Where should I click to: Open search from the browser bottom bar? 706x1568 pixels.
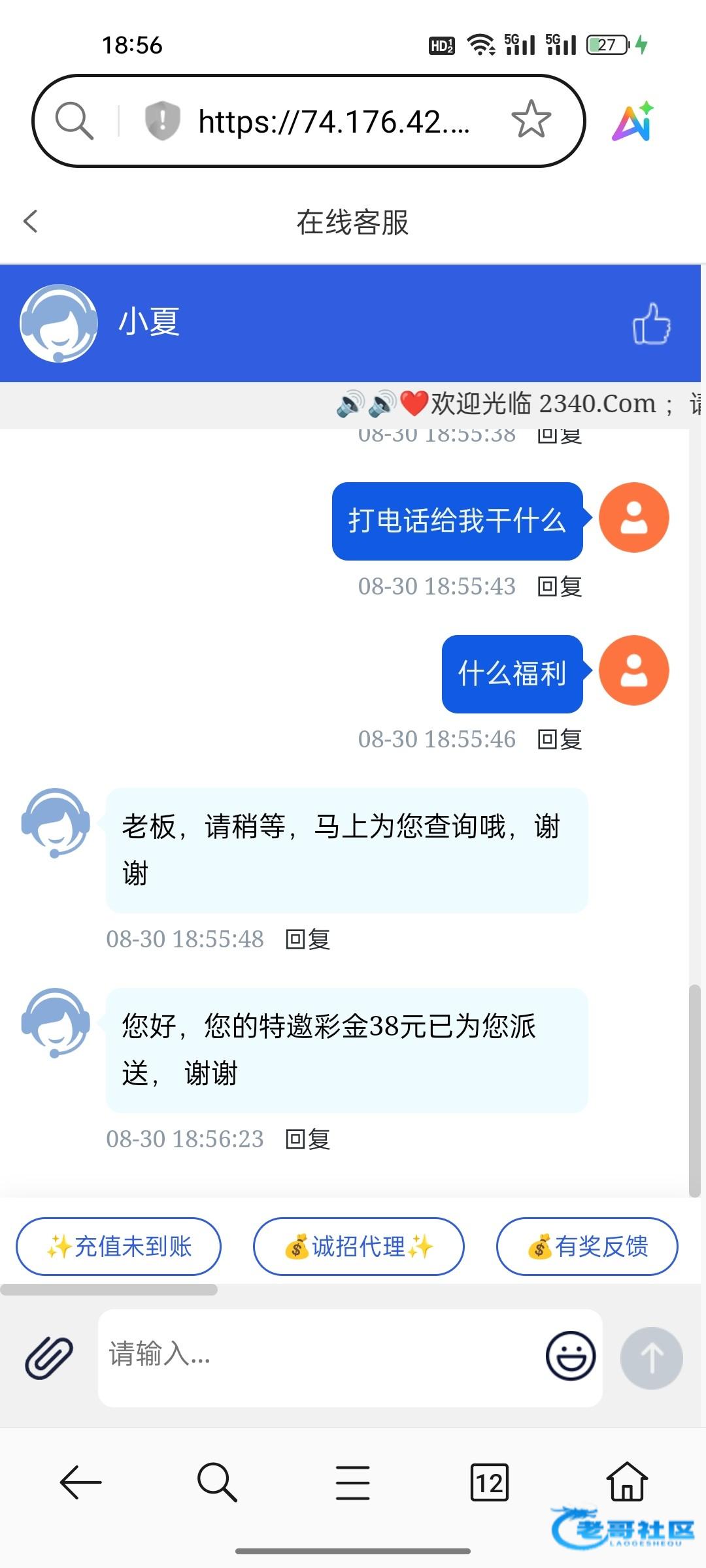pyautogui.click(x=216, y=1482)
